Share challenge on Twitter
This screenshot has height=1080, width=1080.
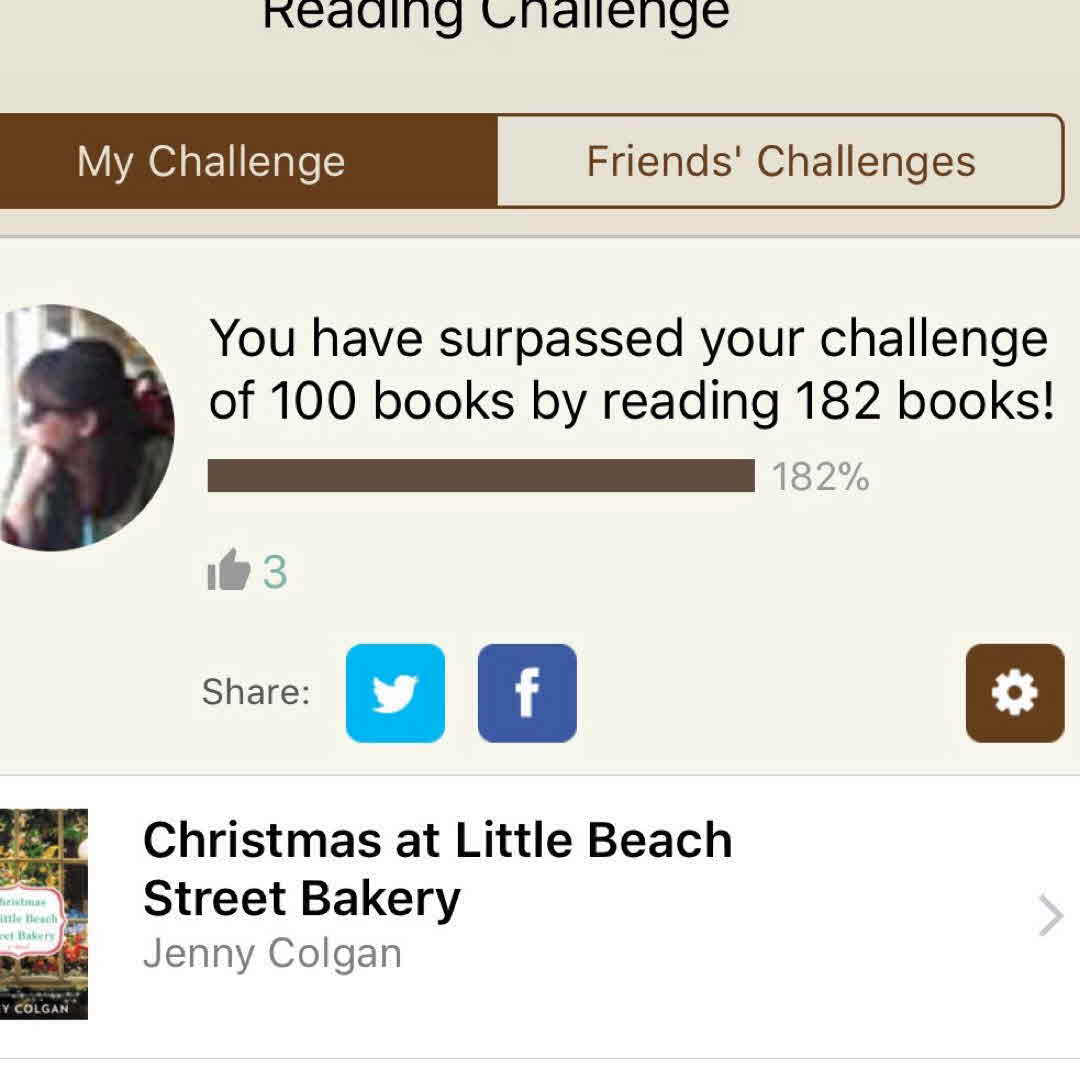click(x=395, y=693)
